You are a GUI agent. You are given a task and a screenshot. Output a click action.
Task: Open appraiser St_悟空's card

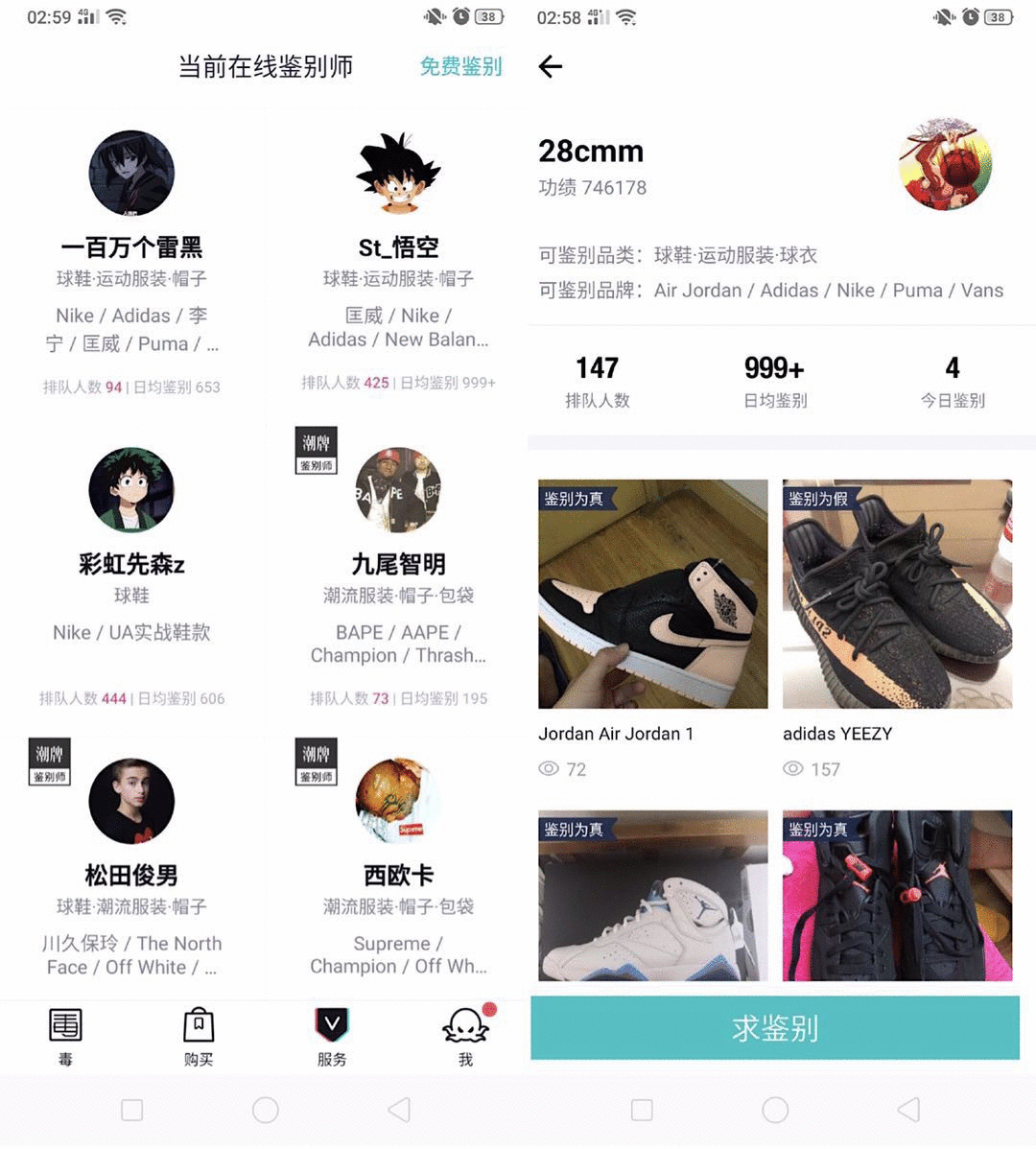pos(398,247)
